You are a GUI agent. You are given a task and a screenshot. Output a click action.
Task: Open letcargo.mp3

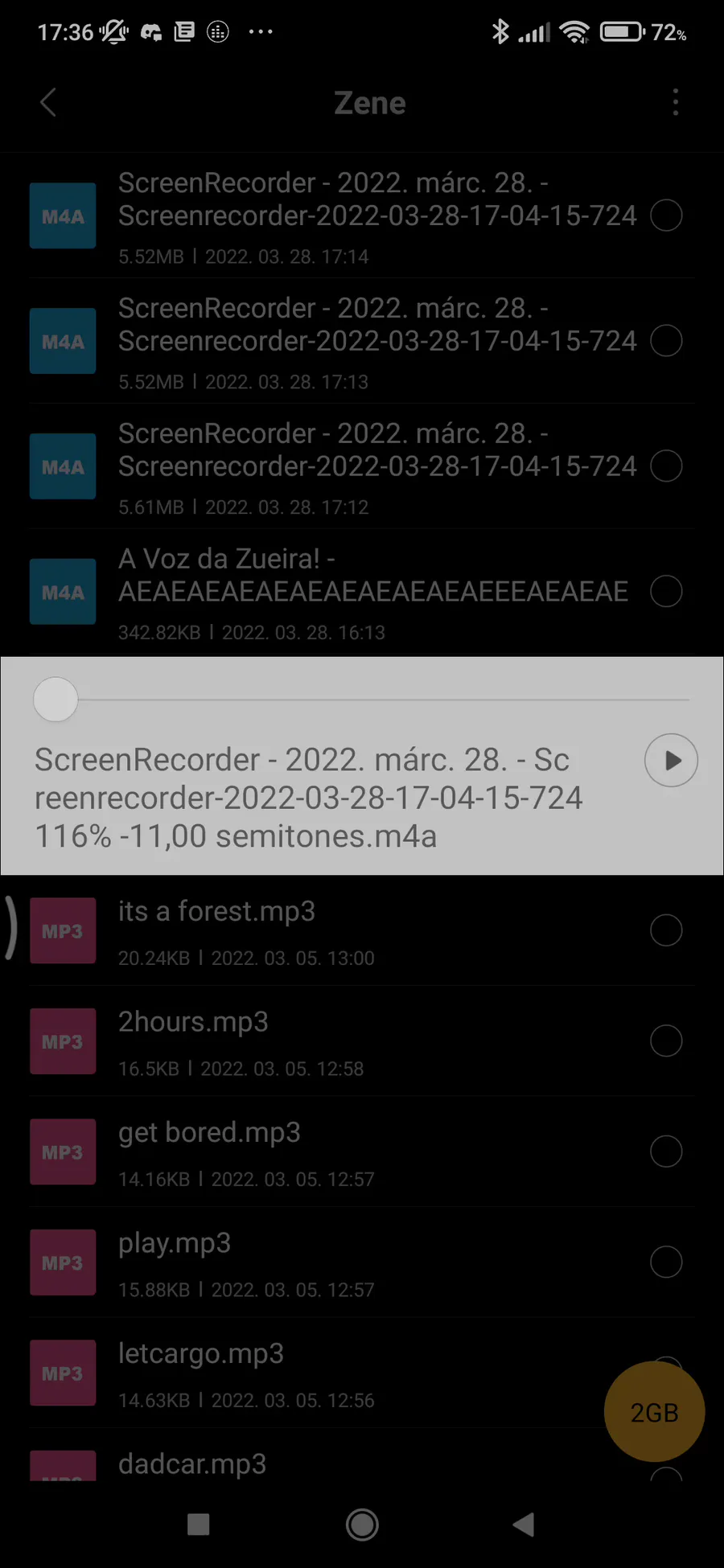coord(322,1373)
